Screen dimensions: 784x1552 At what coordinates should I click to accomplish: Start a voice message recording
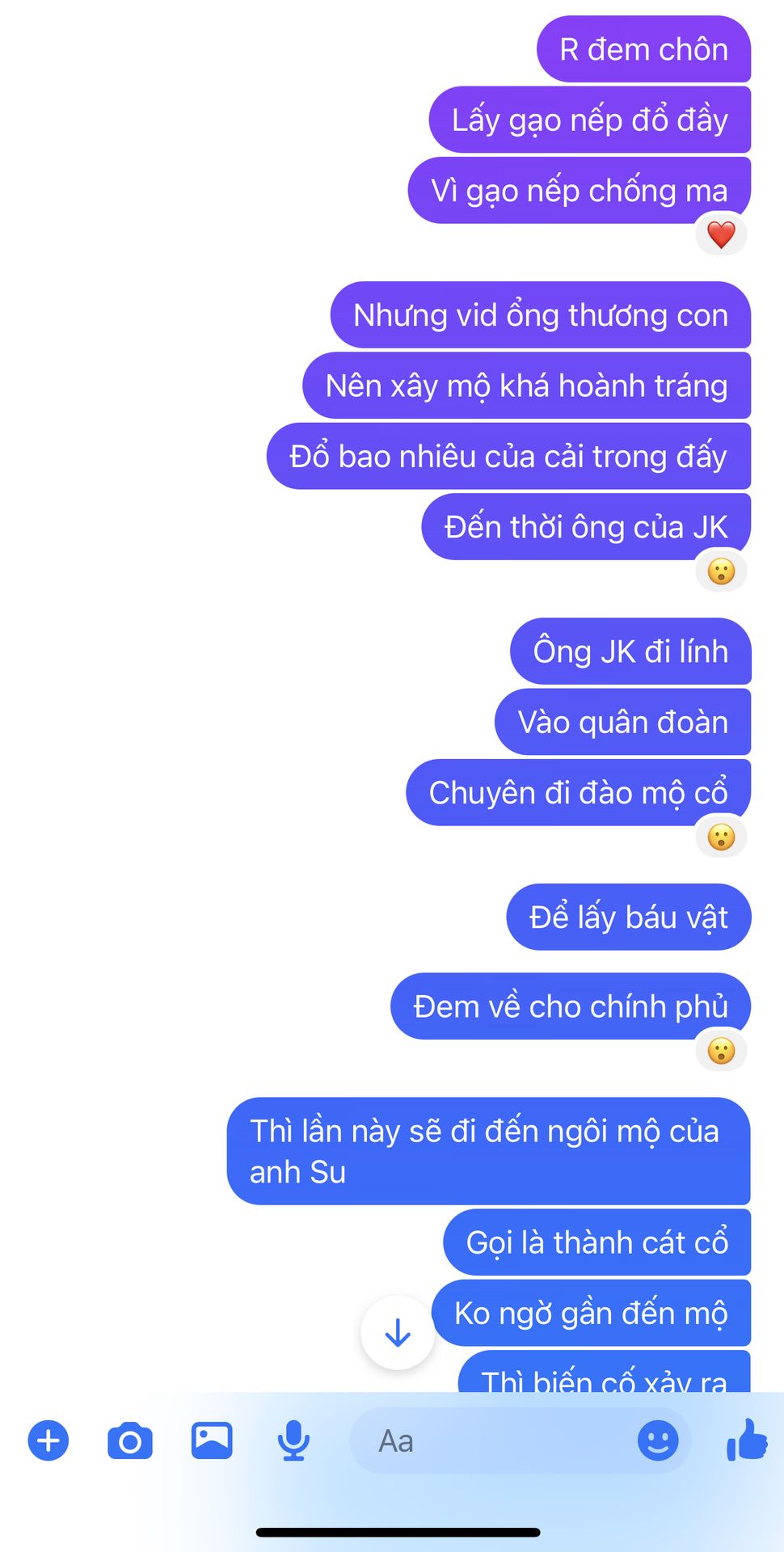[293, 1440]
